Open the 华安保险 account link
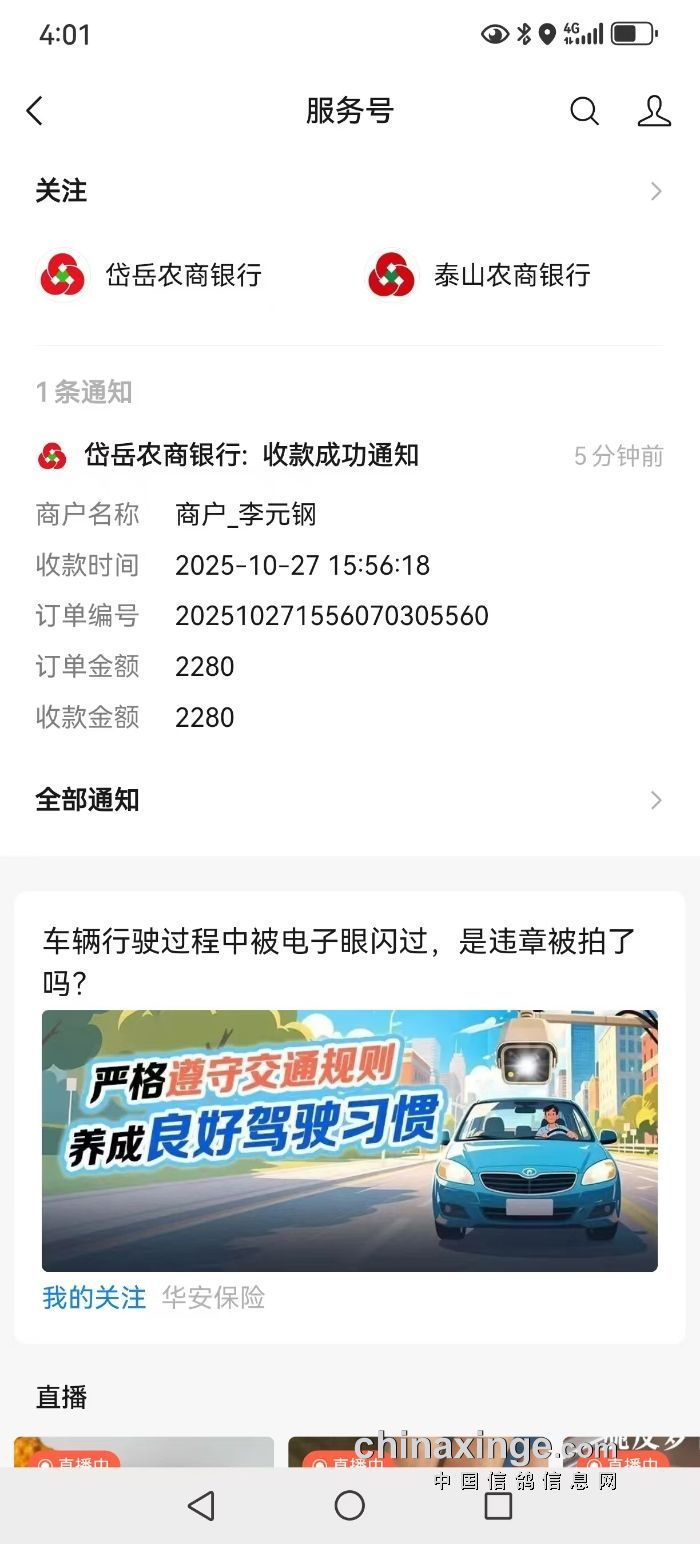 (213, 1298)
